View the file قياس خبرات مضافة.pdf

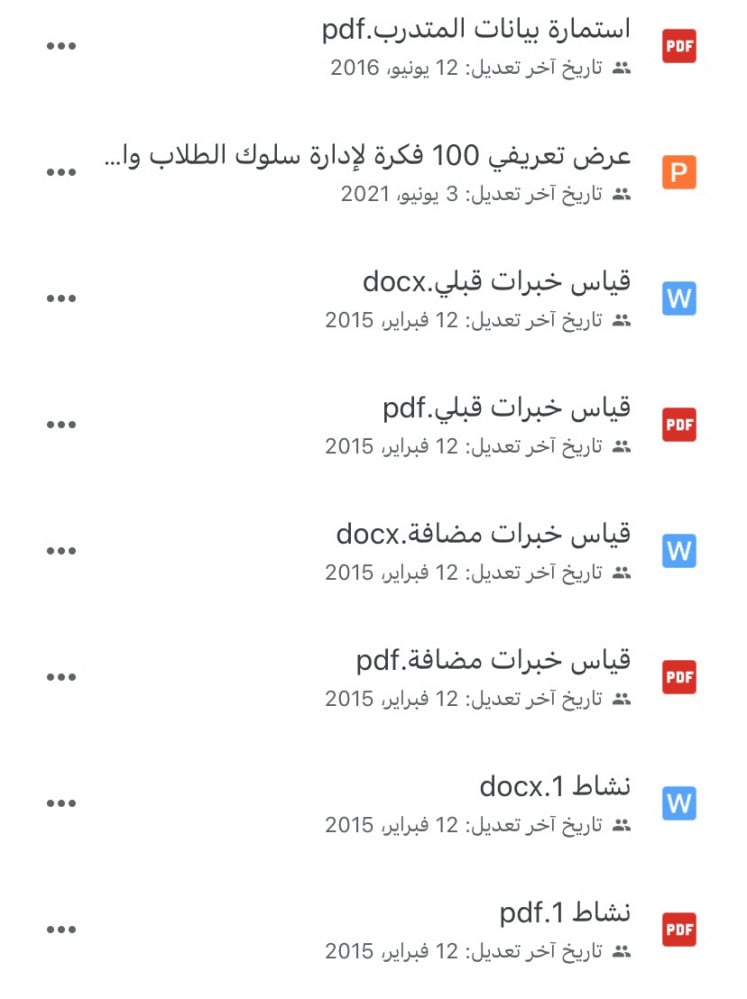(493, 660)
